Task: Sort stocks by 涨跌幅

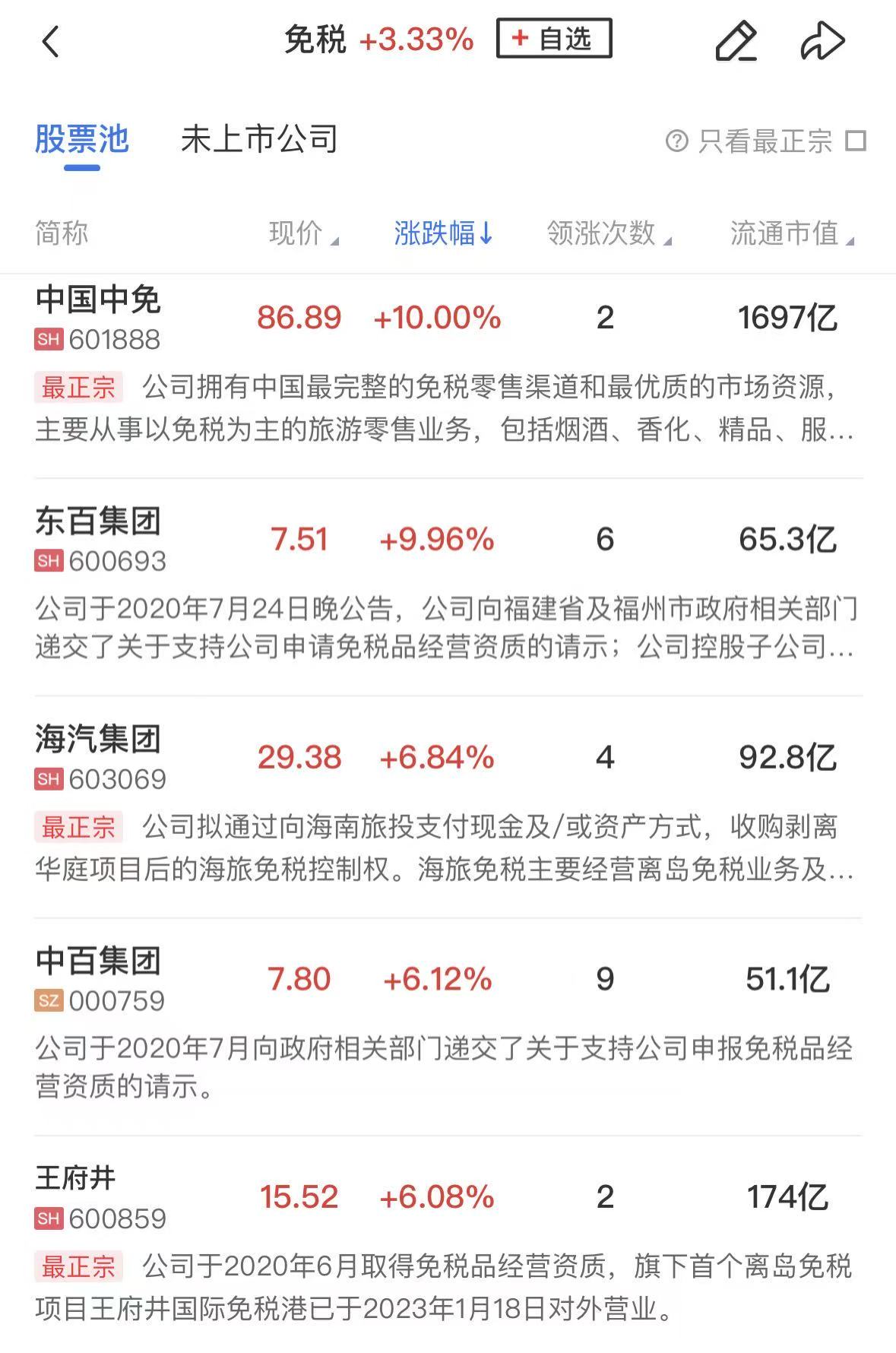Action: [x=443, y=233]
